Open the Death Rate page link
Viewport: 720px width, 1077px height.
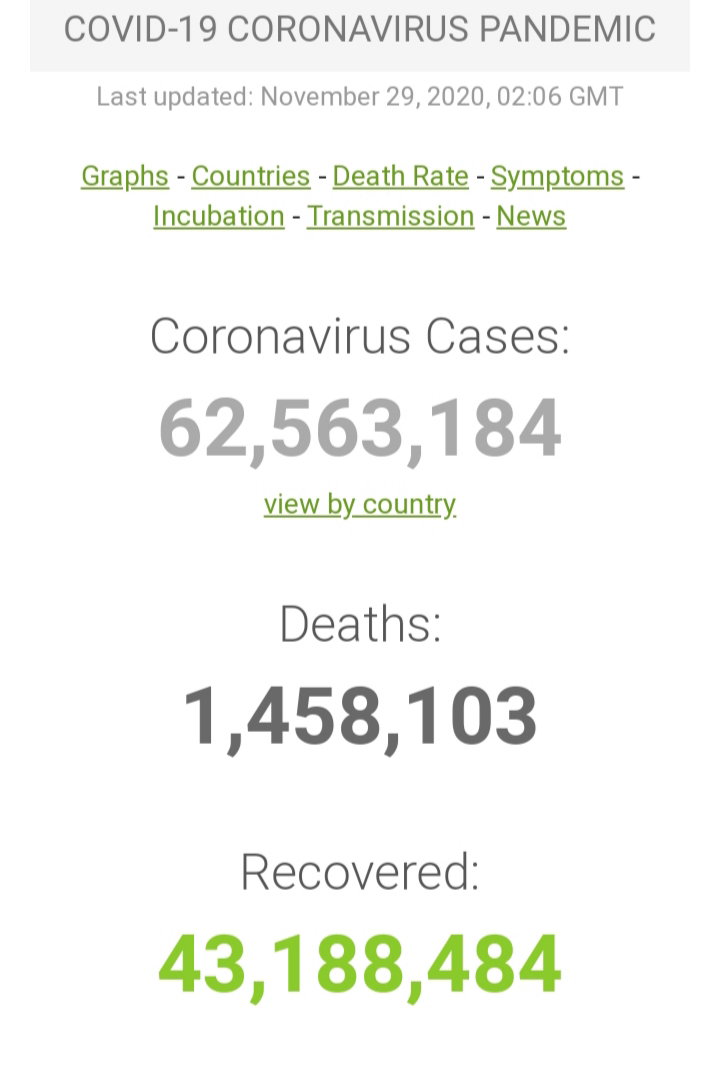pos(401,177)
